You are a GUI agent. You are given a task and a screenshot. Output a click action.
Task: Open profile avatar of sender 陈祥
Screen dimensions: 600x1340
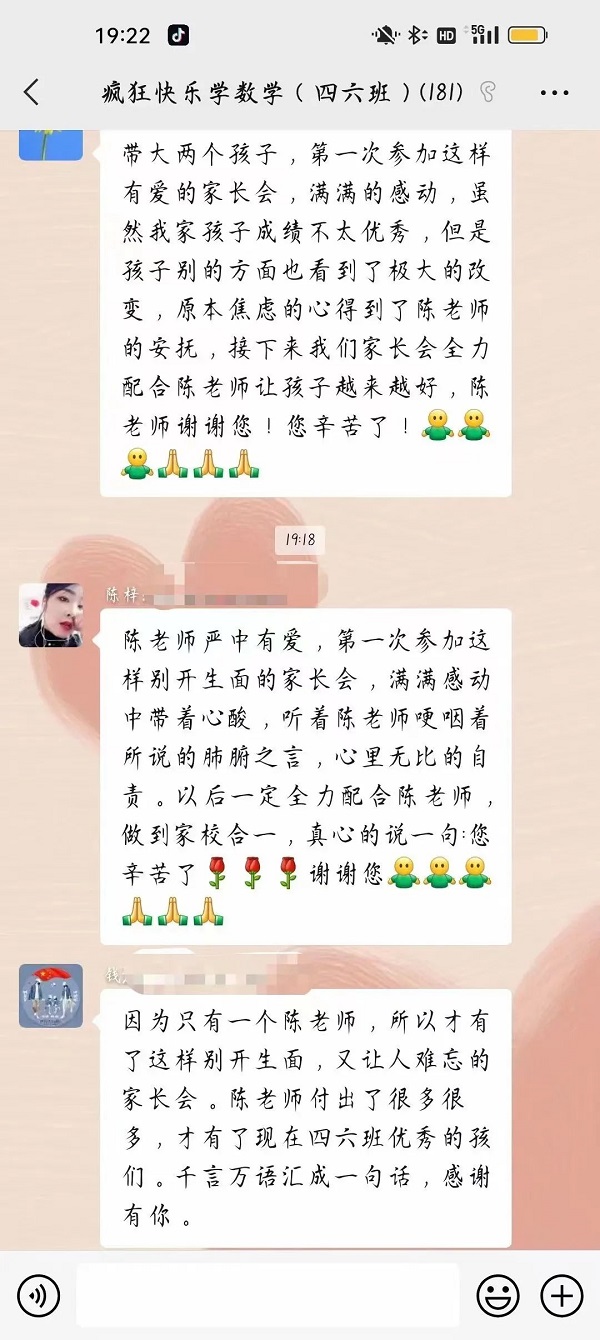50,615
